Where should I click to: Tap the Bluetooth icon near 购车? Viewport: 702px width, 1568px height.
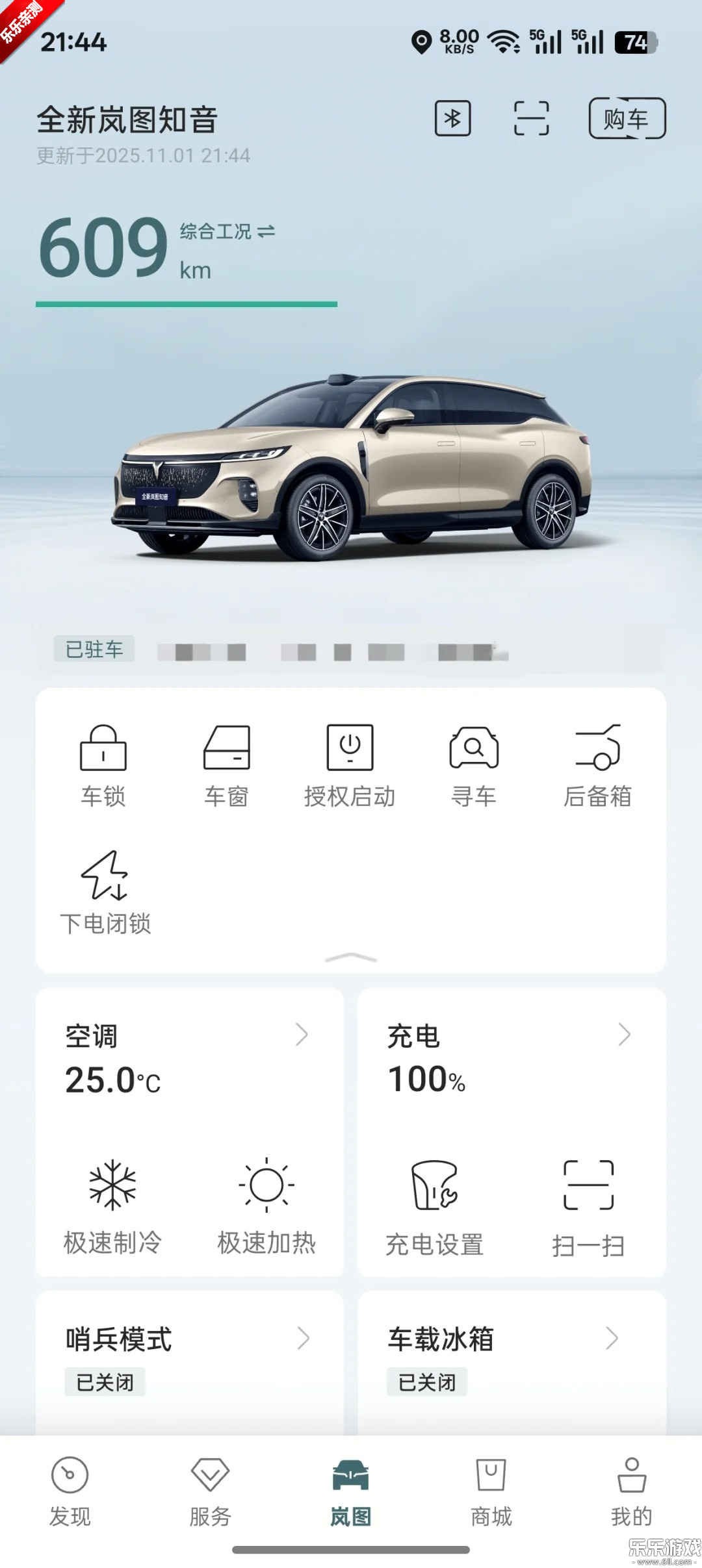(453, 119)
